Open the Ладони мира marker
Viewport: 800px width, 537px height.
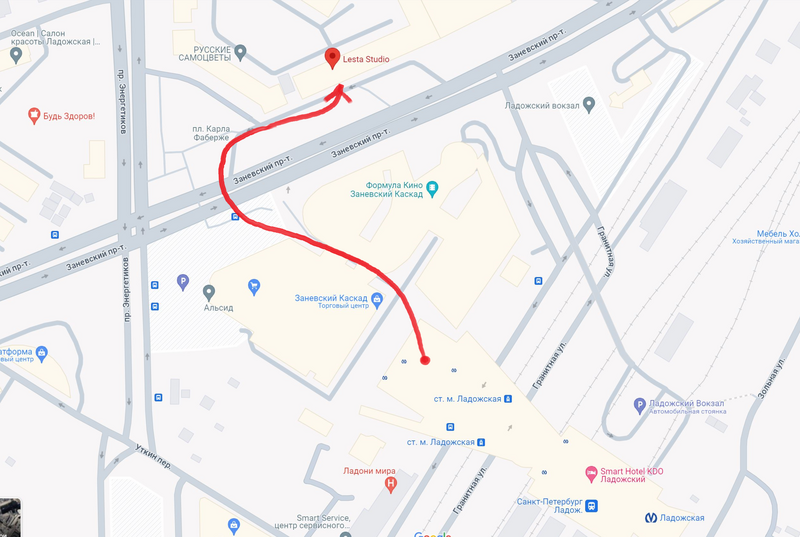(391, 484)
